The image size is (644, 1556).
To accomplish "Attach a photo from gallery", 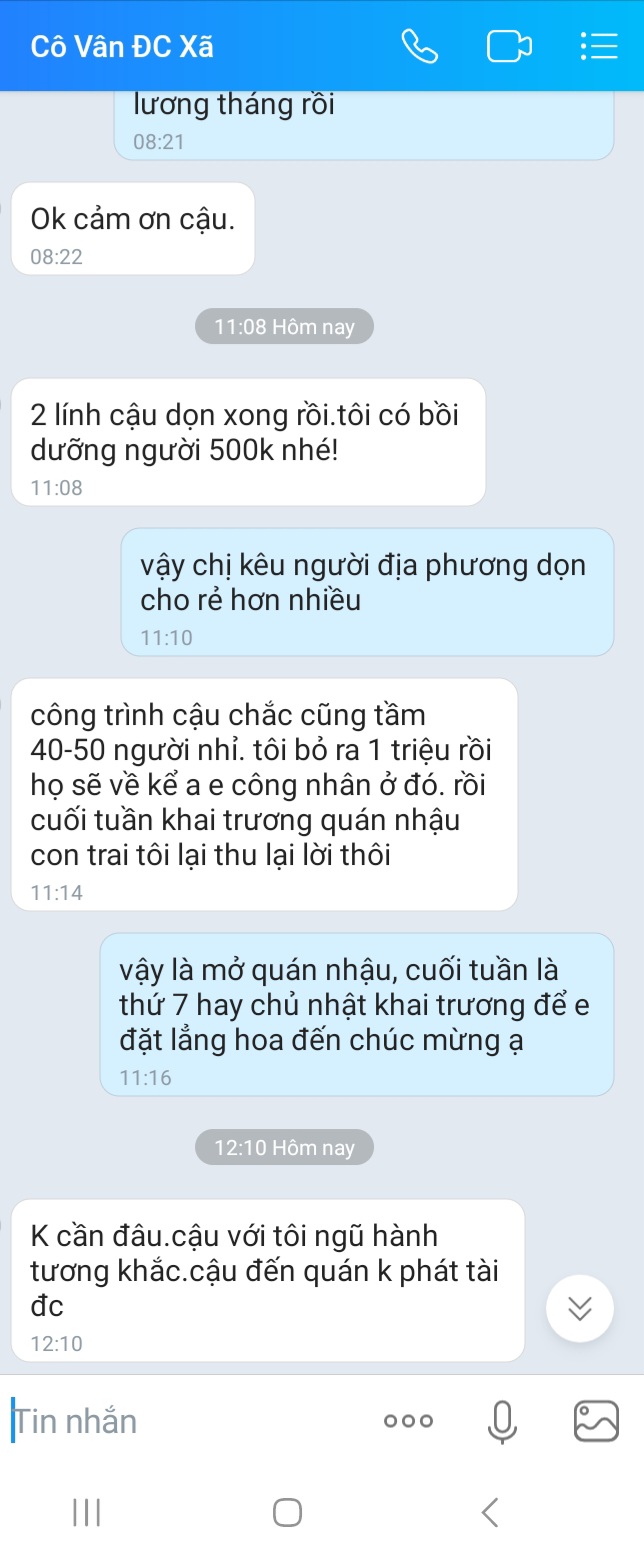I will [596, 1421].
